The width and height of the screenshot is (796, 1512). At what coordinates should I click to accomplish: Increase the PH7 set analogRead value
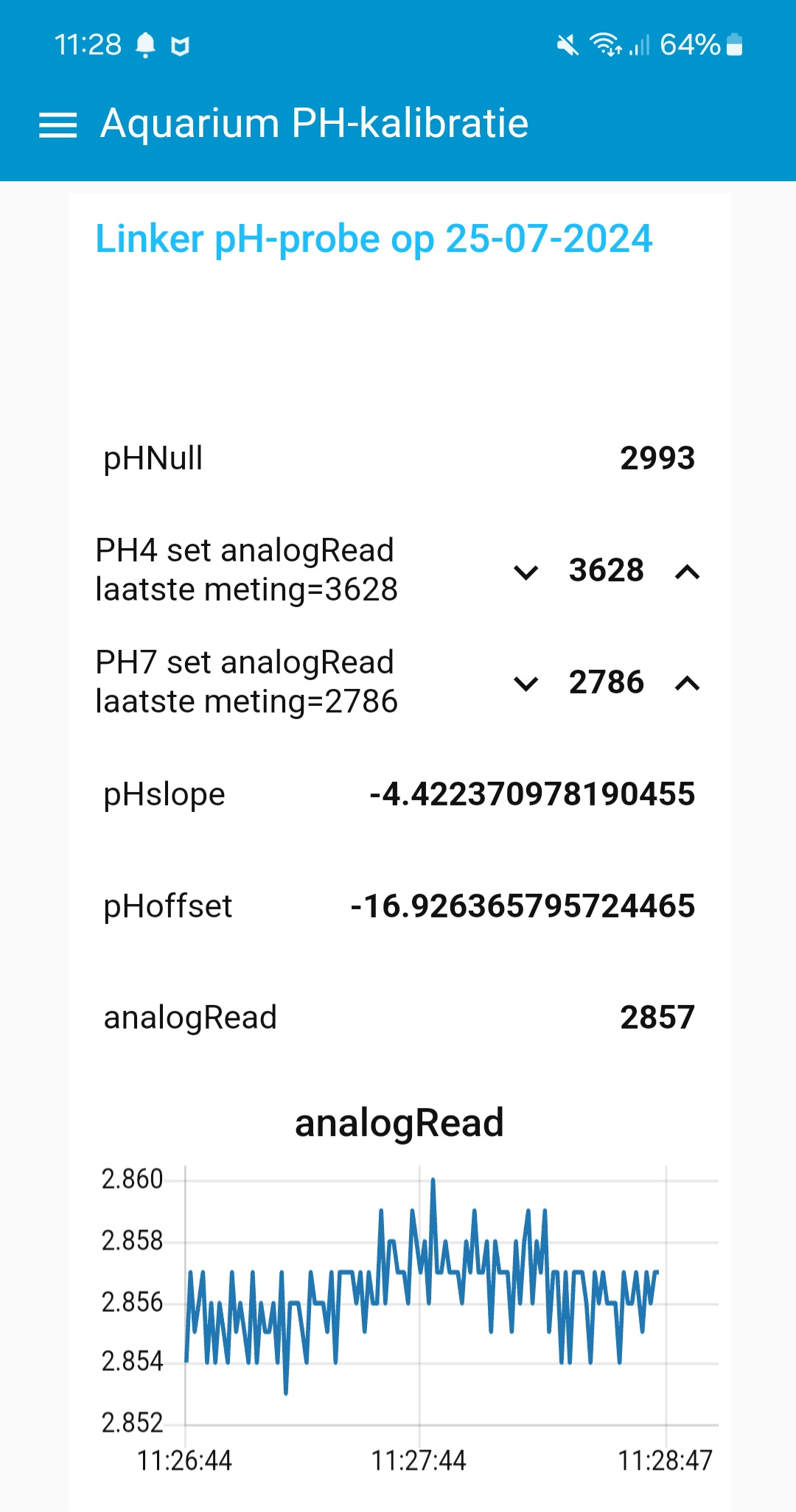pos(687,684)
